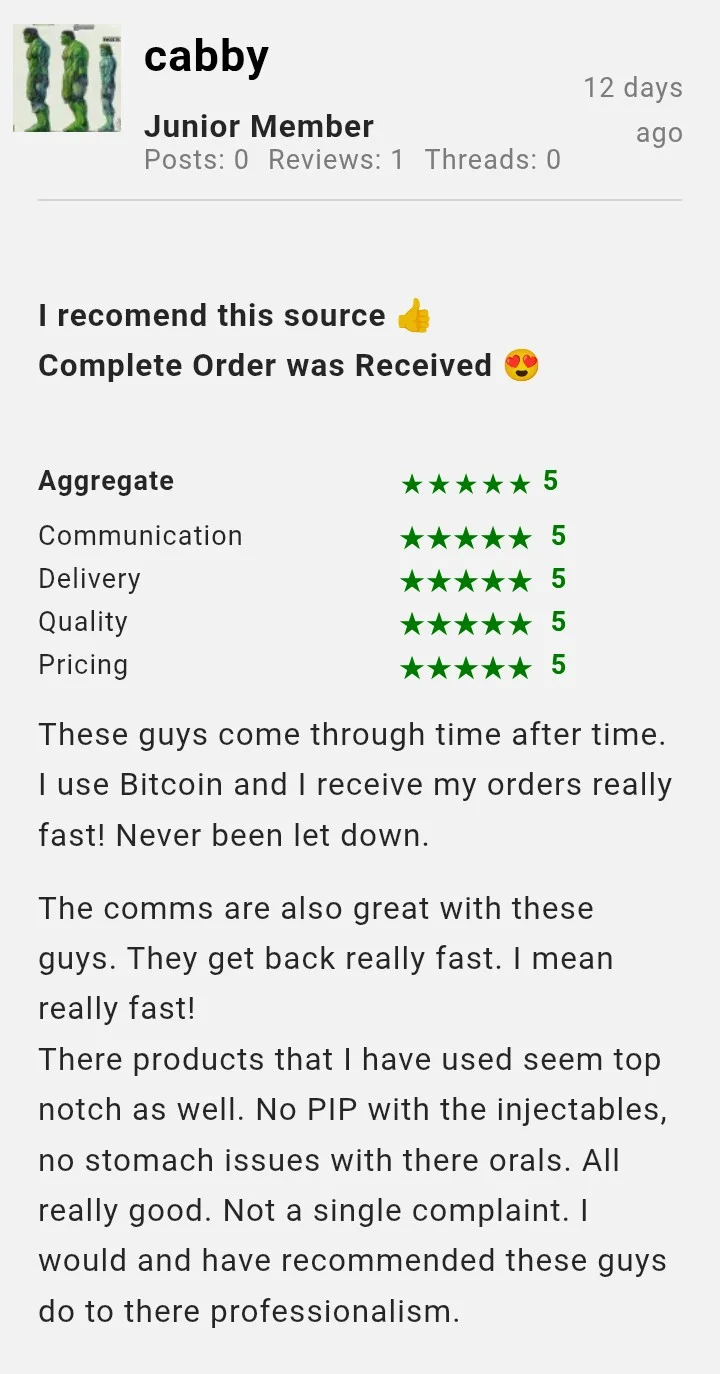Open cabby's profile via the username
The image size is (720, 1374).
[206, 57]
